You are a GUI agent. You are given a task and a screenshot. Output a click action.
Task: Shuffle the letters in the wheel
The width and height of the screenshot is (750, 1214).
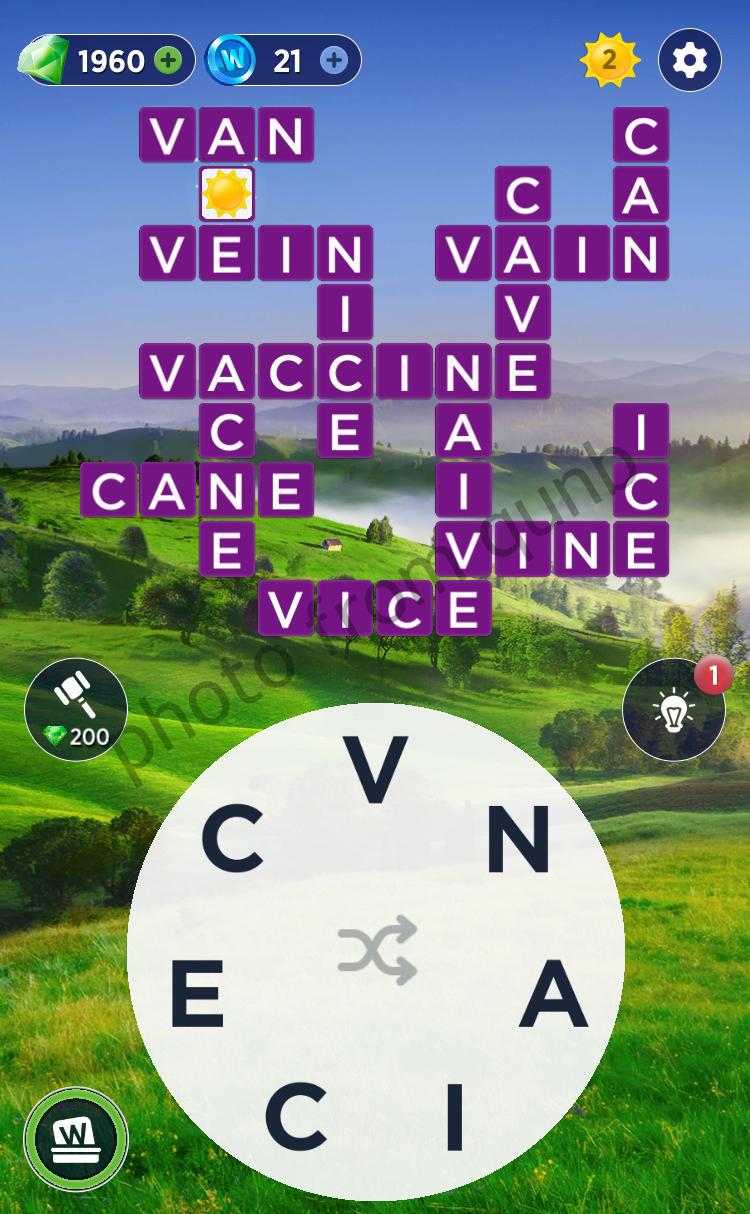pyautogui.click(x=377, y=950)
